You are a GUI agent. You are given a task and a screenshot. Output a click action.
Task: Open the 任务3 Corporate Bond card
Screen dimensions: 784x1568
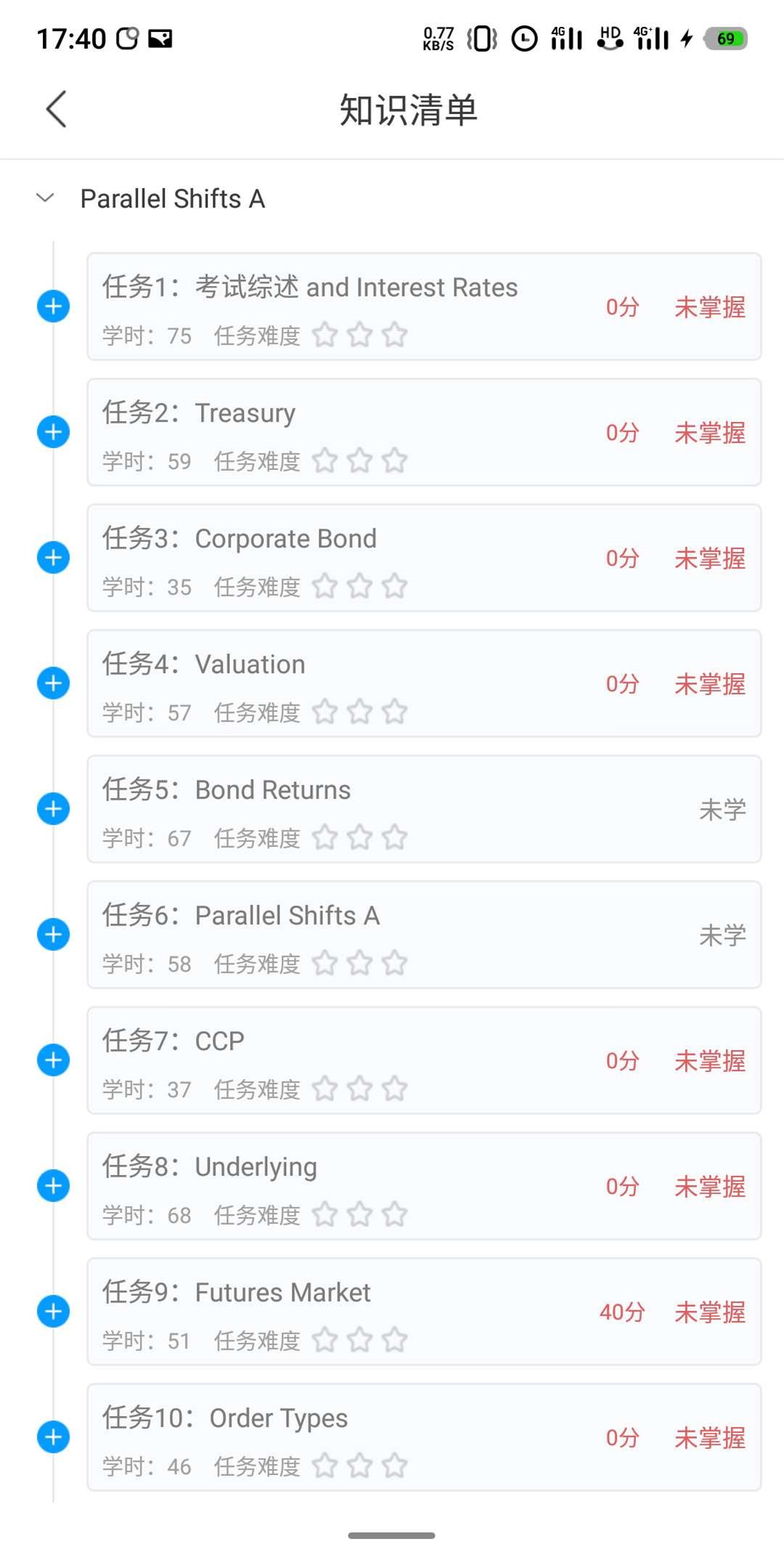click(424, 558)
